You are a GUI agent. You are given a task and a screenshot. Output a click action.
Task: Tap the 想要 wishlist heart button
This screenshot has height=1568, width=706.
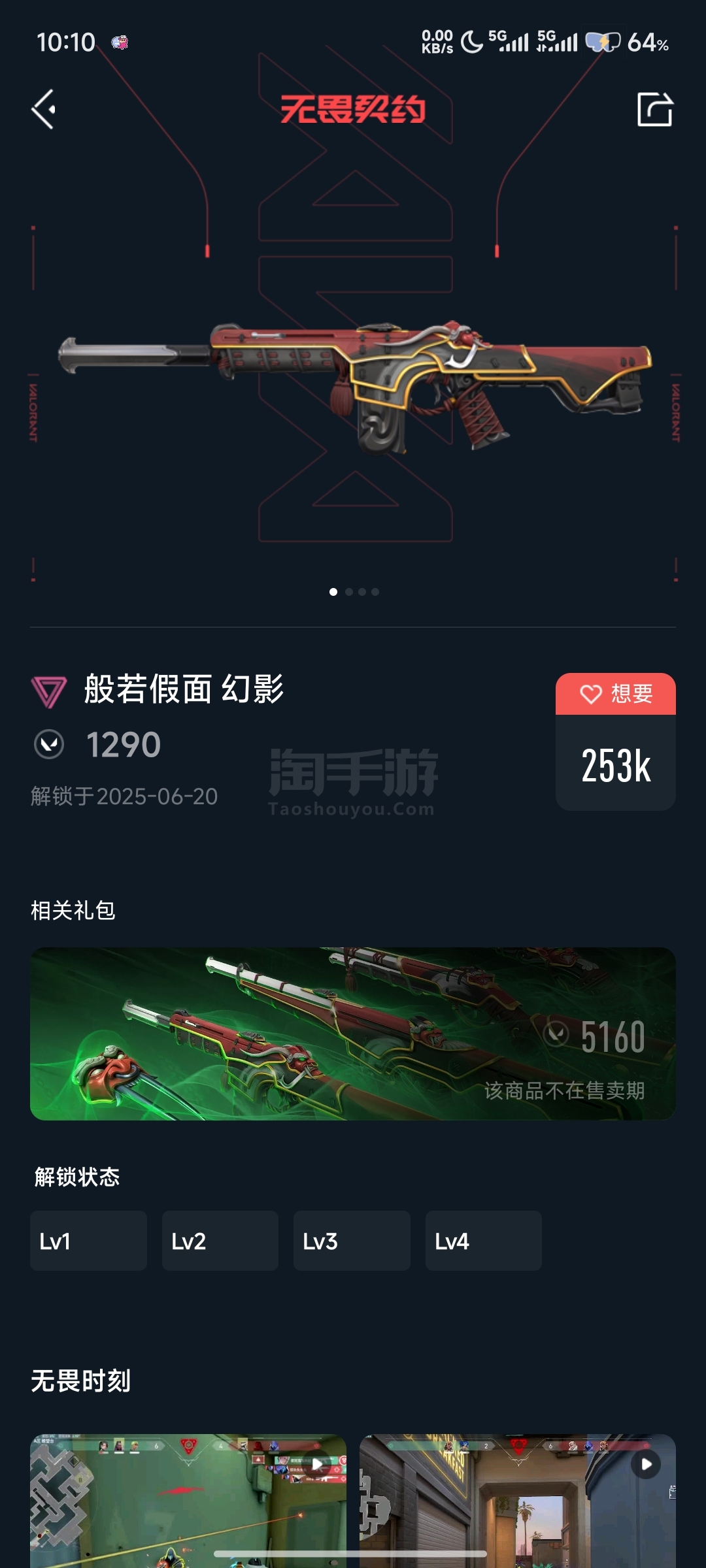[615, 694]
